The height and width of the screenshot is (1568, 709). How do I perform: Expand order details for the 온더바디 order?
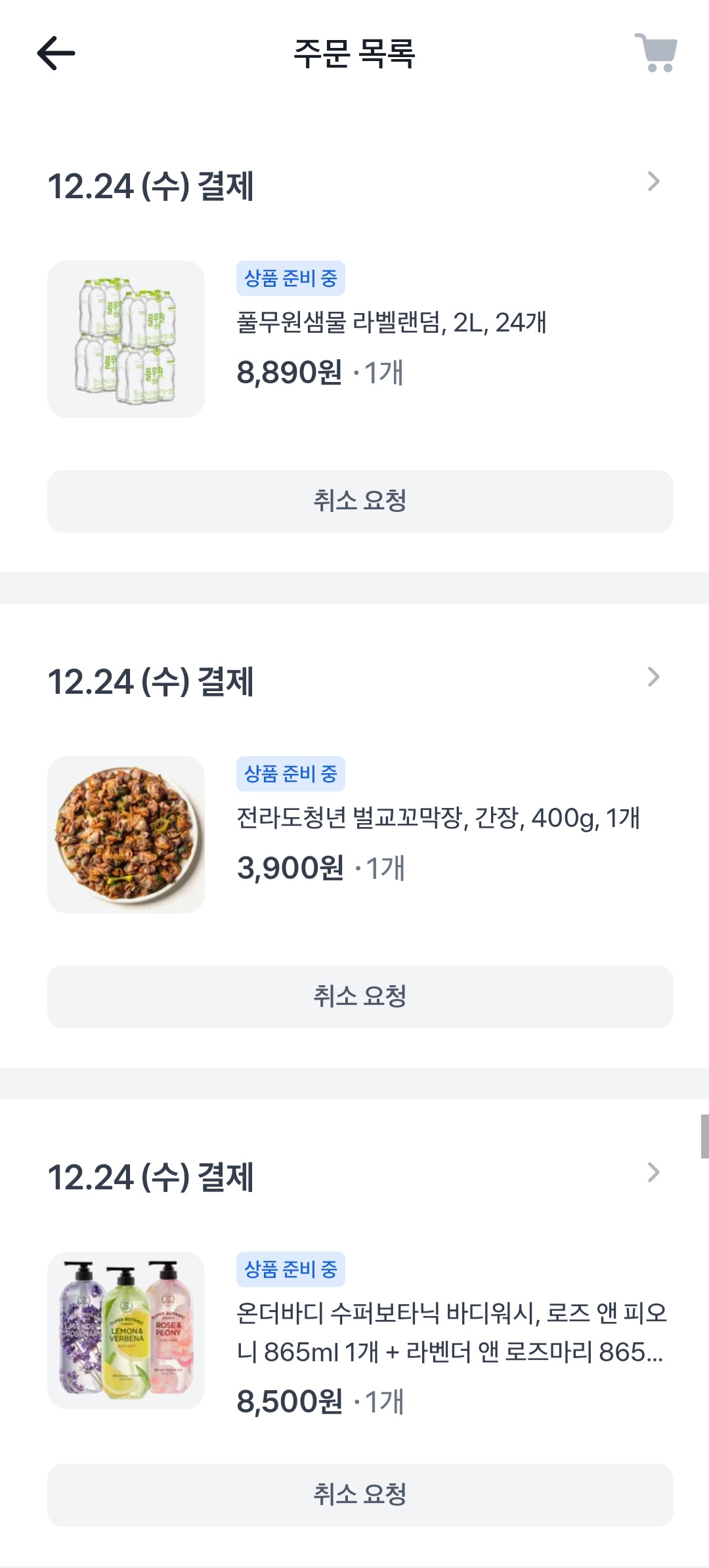[653, 1173]
